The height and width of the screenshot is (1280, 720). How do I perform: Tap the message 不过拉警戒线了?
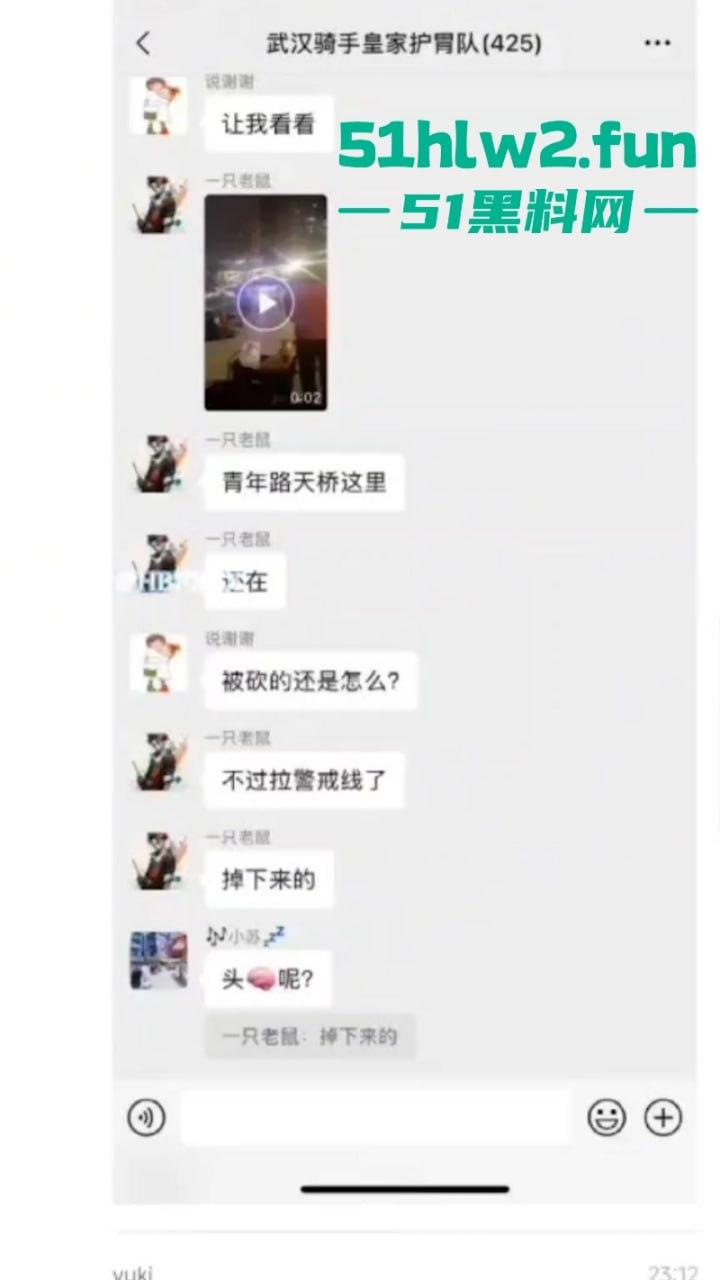303,779
